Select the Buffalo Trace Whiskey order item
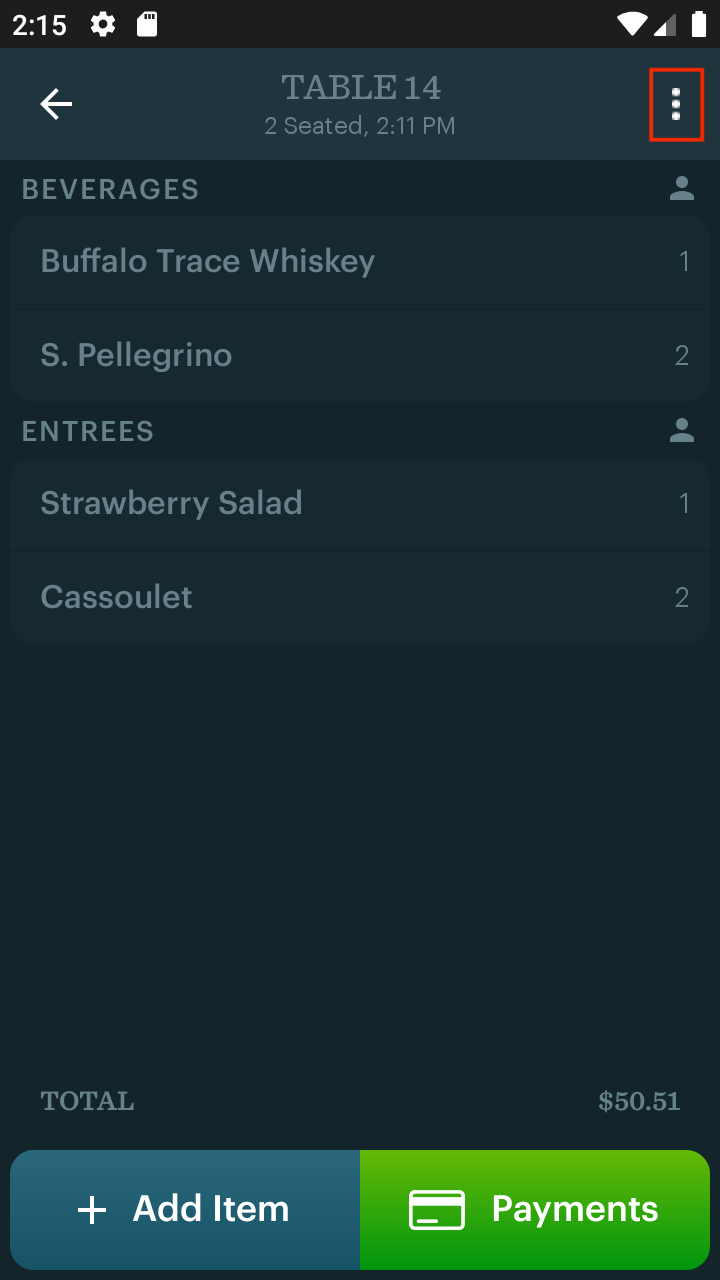 [360, 262]
